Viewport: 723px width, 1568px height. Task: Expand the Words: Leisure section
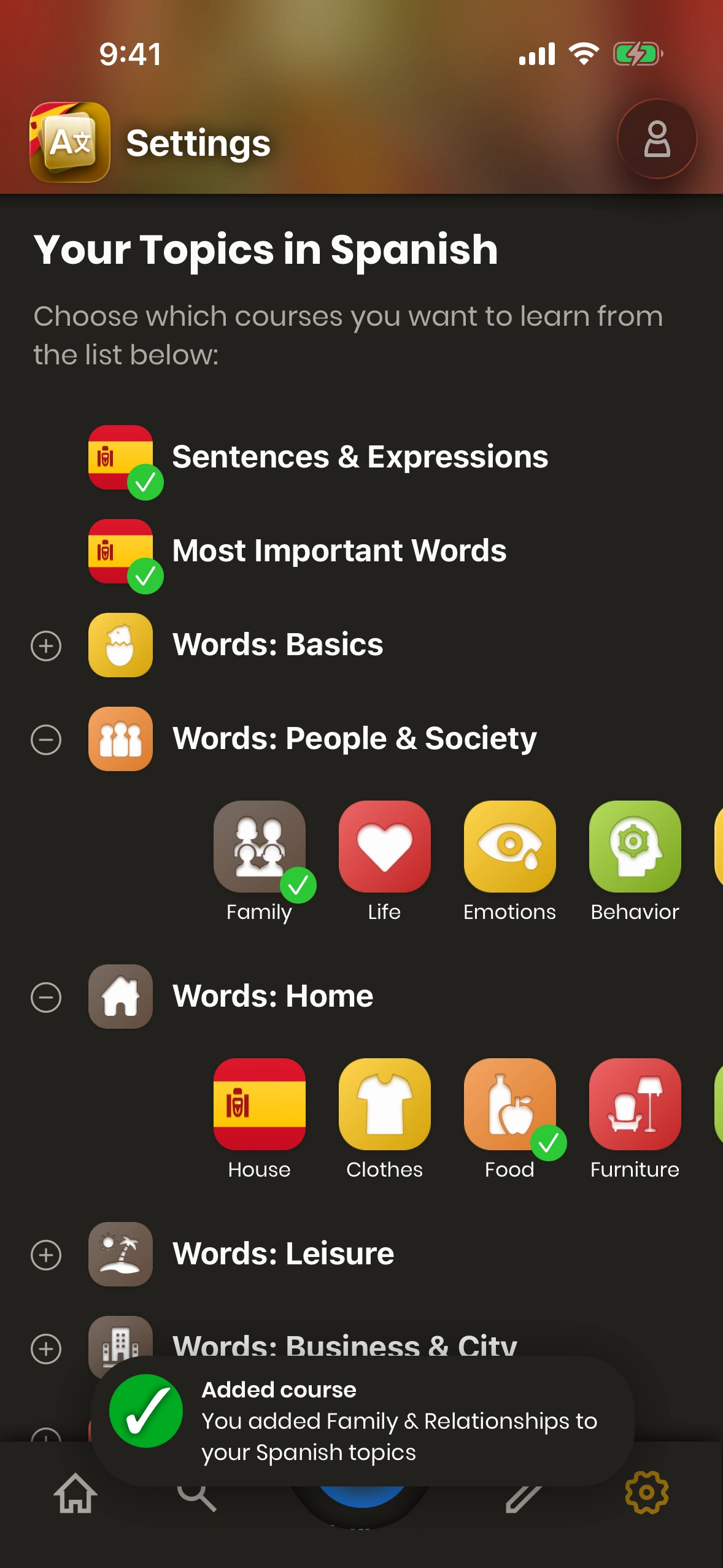click(x=46, y=1255)
